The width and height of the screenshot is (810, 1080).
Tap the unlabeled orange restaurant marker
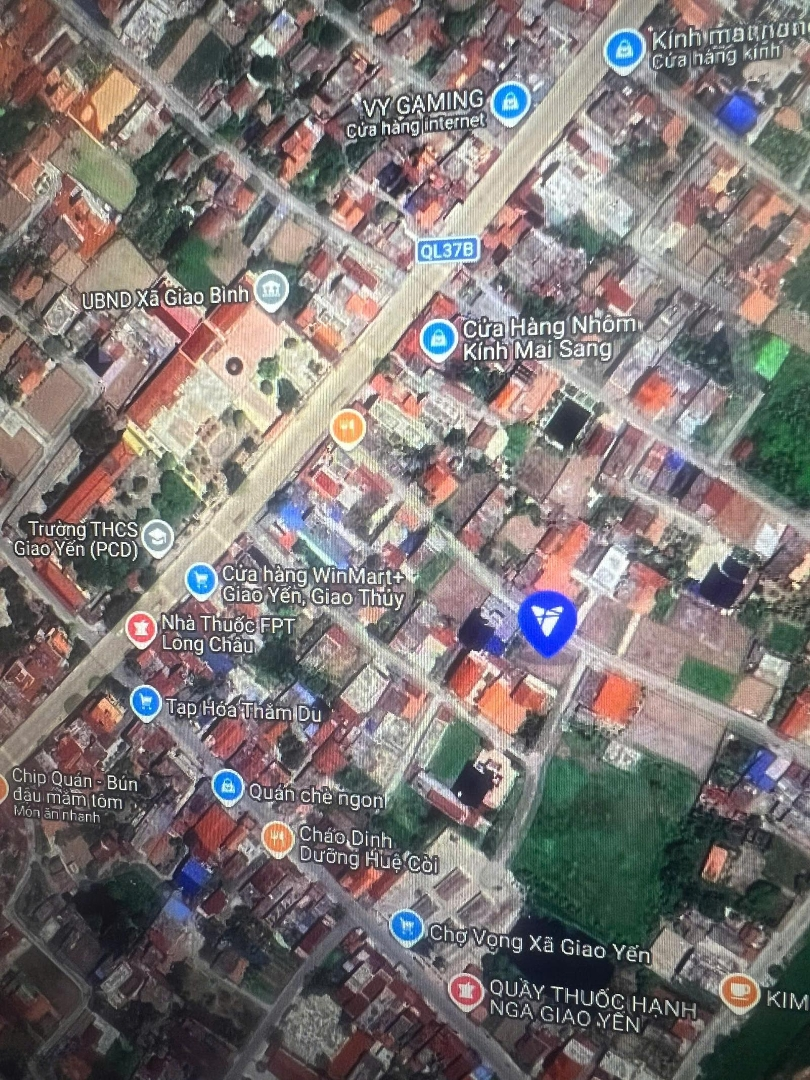(x=347, y=428)
